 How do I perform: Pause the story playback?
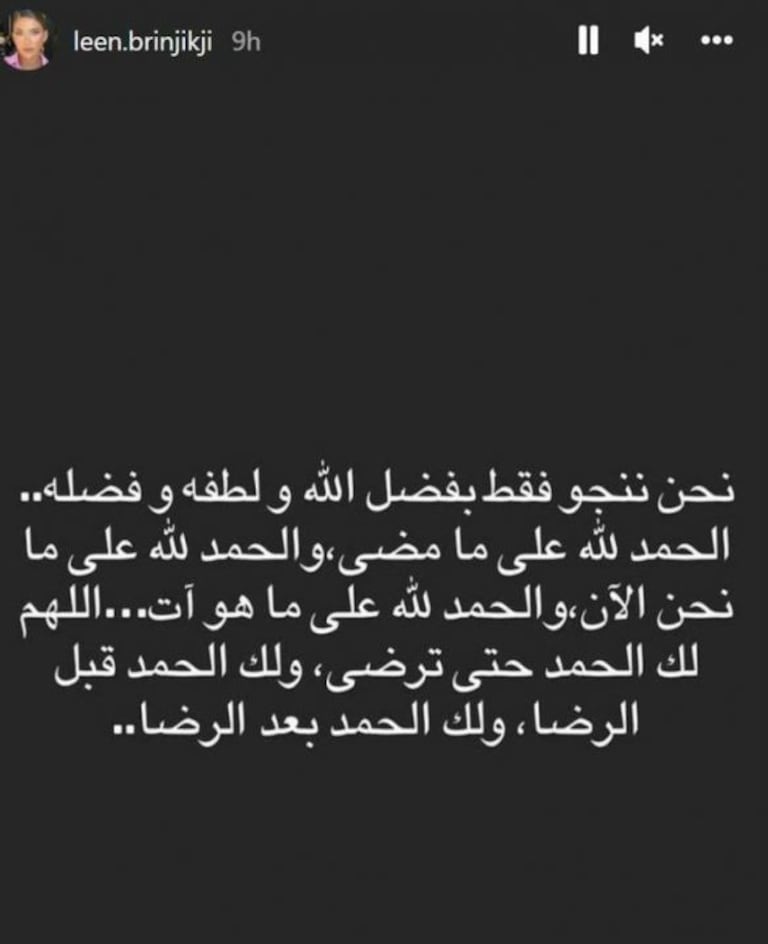point(588,42)
